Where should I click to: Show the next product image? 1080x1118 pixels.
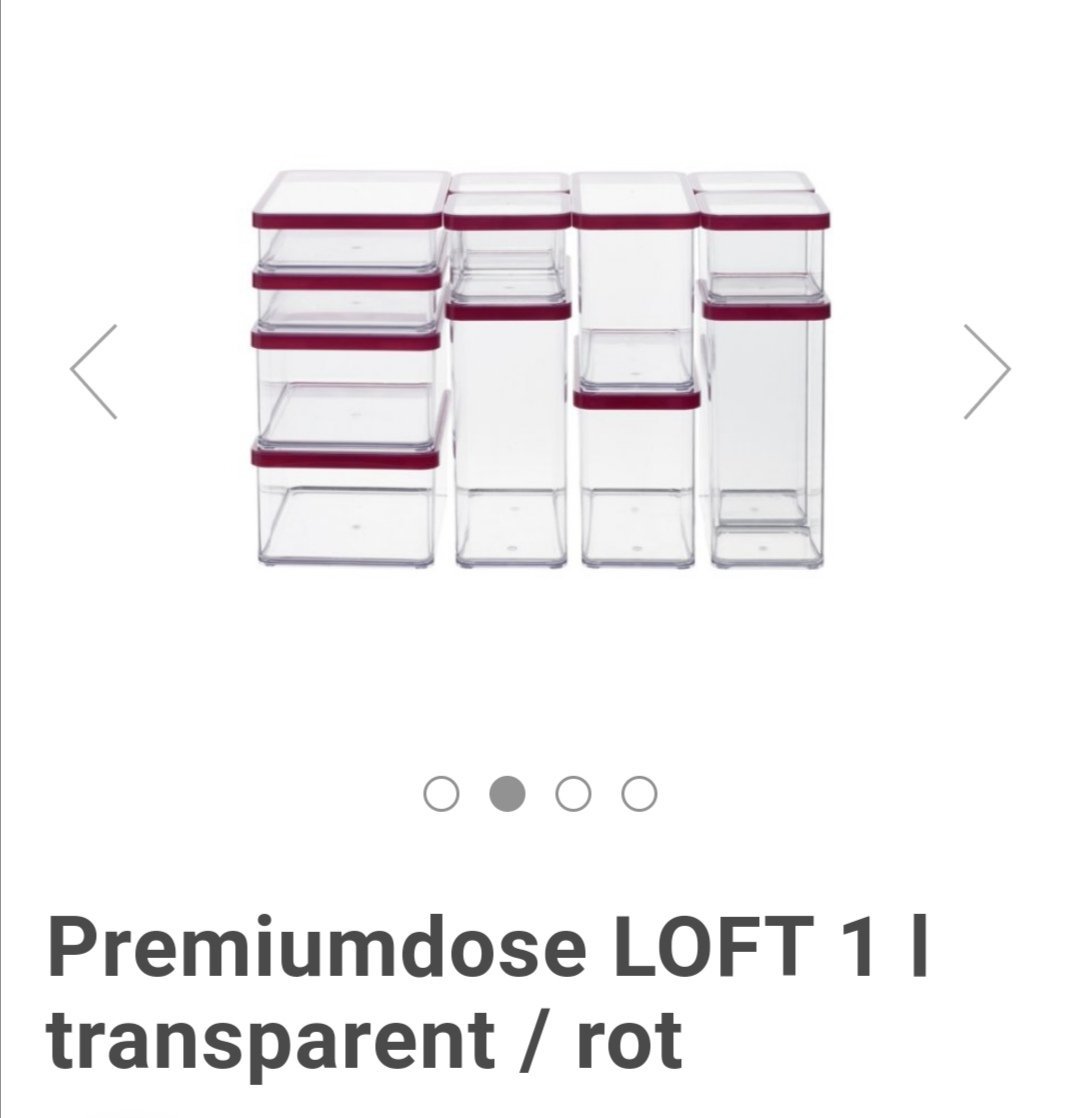click(986, 371)
